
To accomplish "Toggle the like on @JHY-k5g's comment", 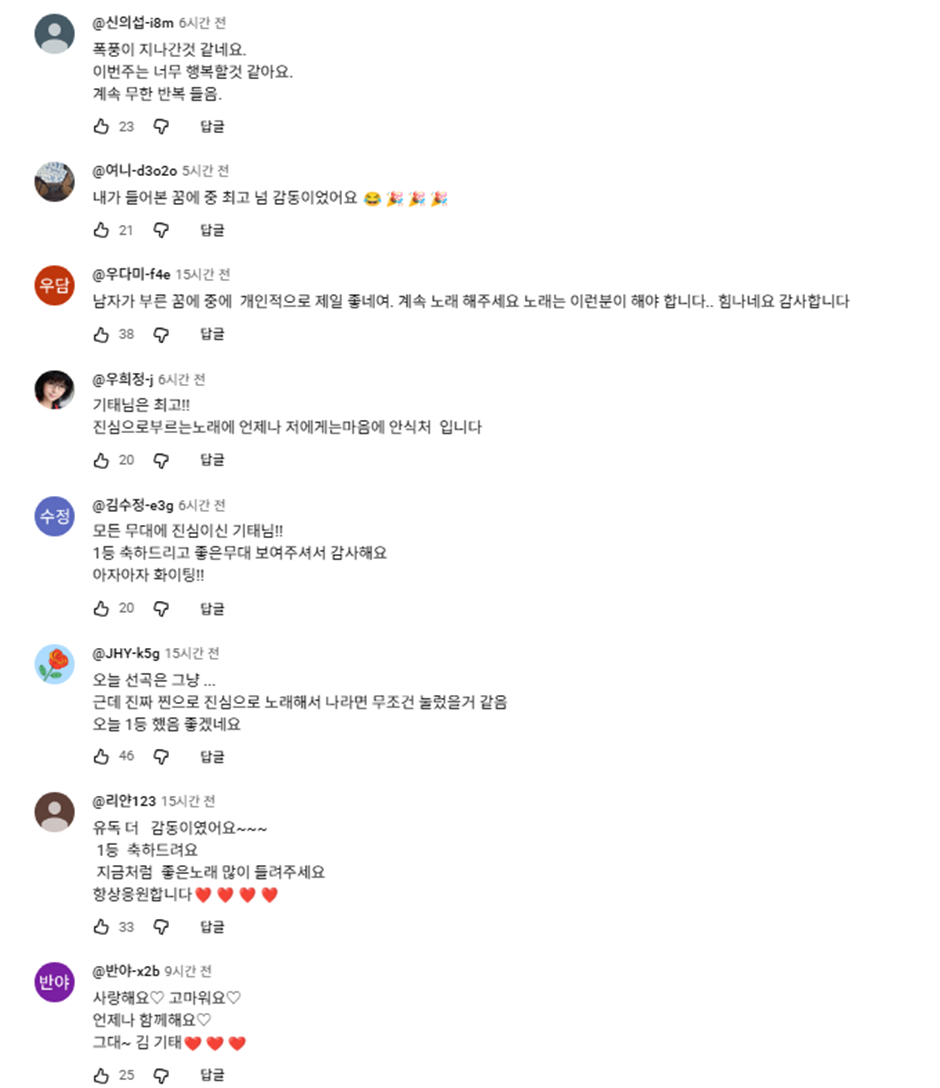I will click(100, 757).
